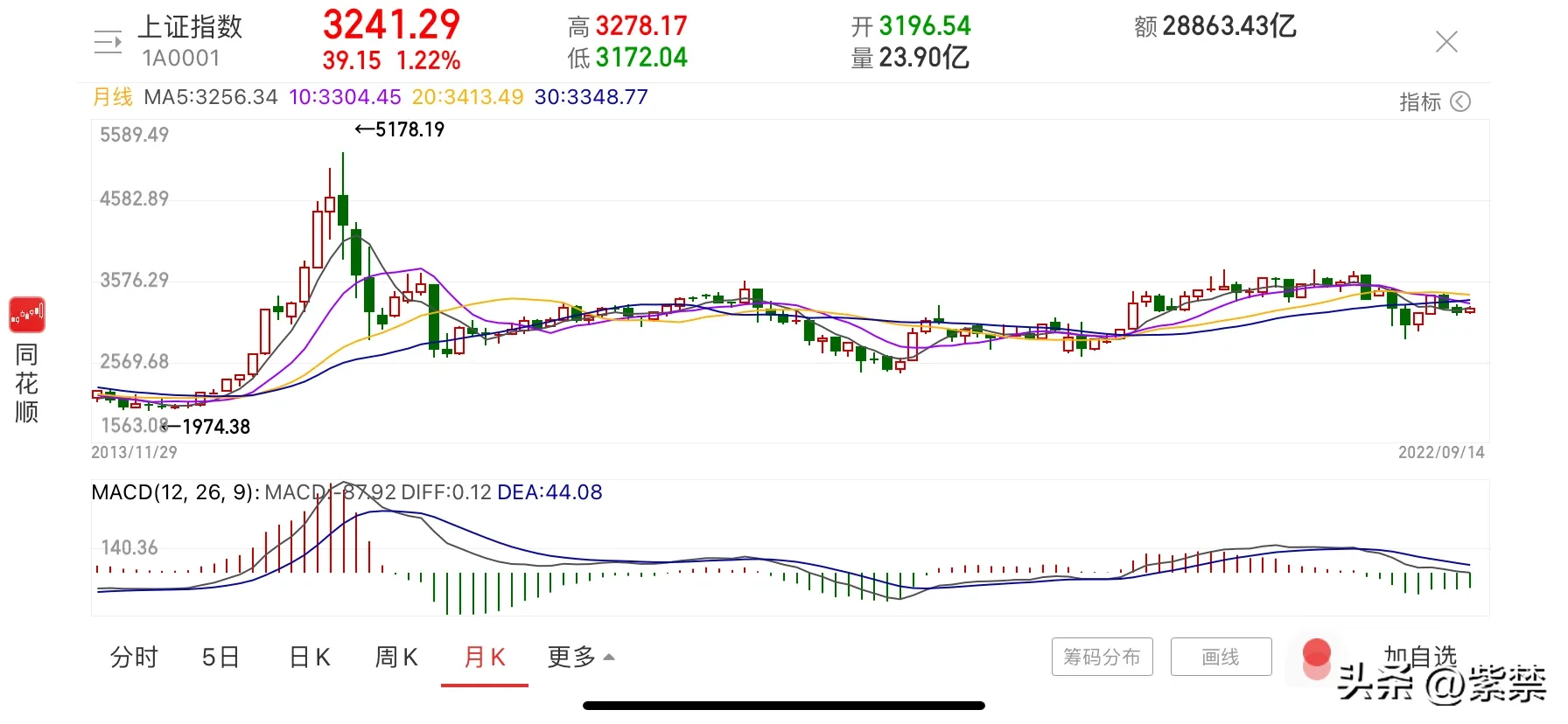1568x724 pixels.
Task: Tap the 画线 draw line button
Action: coord(1221,657)
